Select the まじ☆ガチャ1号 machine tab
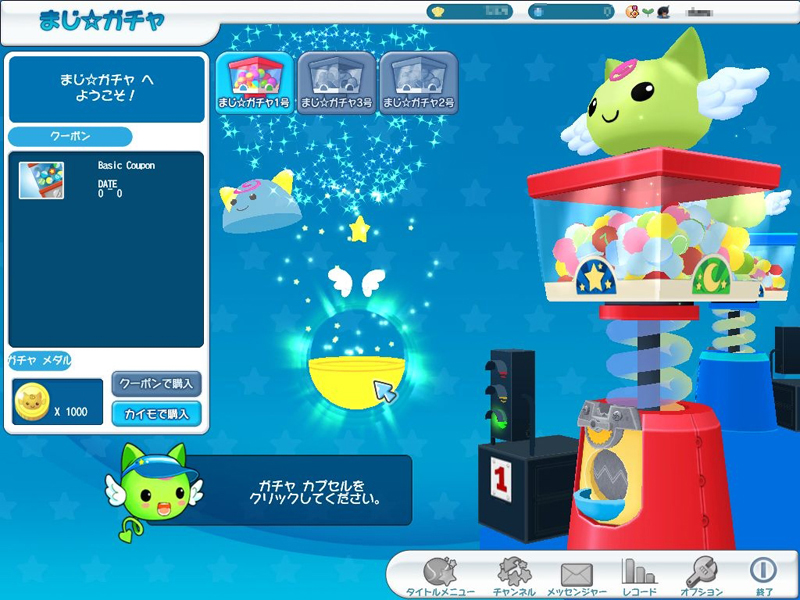 click(255, 83)
